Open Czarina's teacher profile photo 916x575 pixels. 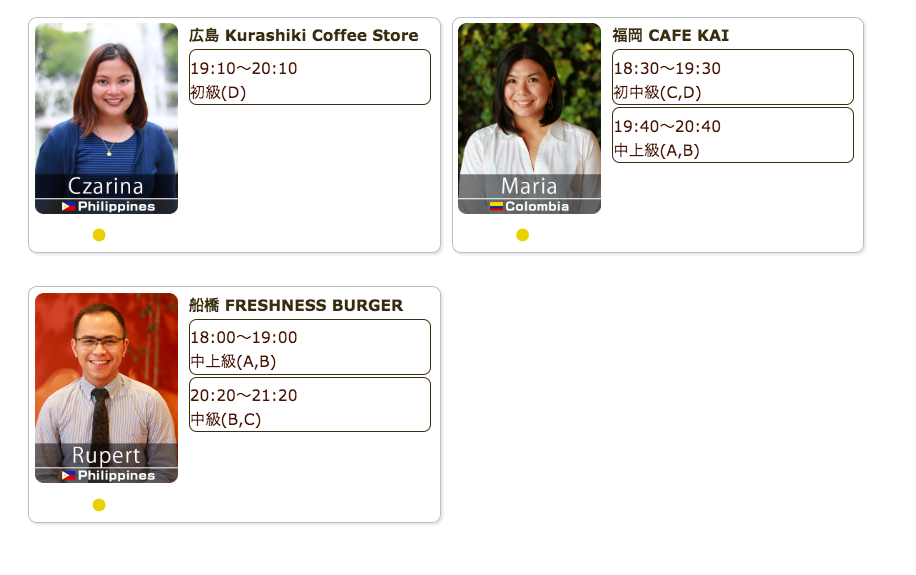[x=106, y=118]
